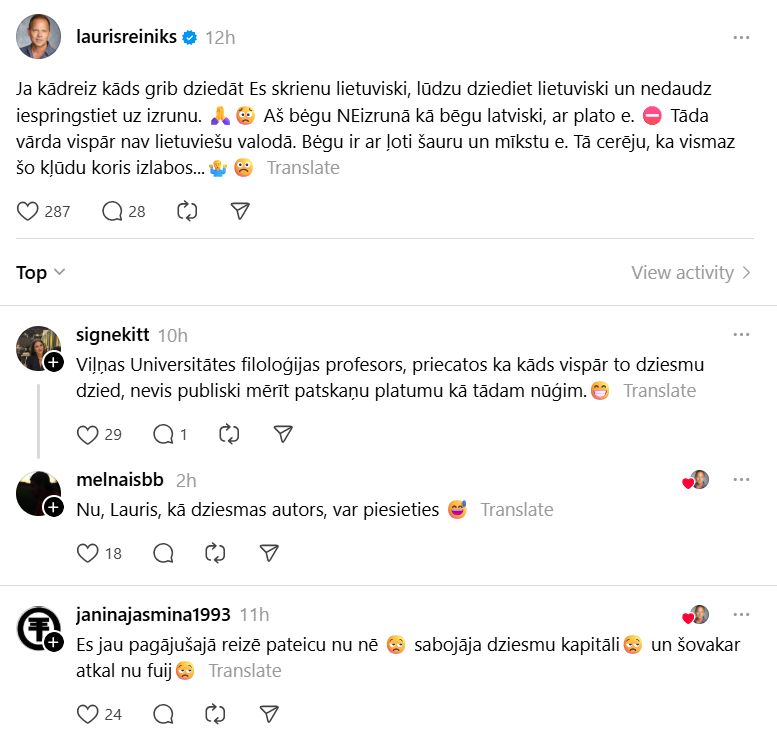Share janinajasmina1993's comment

coord(268,714)
